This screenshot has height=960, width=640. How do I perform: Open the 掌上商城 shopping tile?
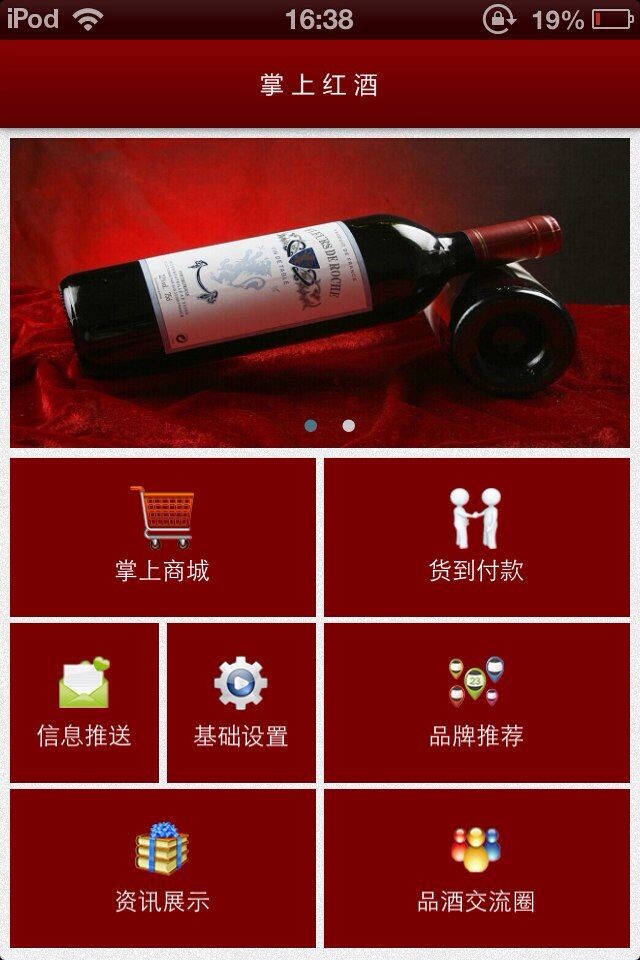[x=162, y=537]
